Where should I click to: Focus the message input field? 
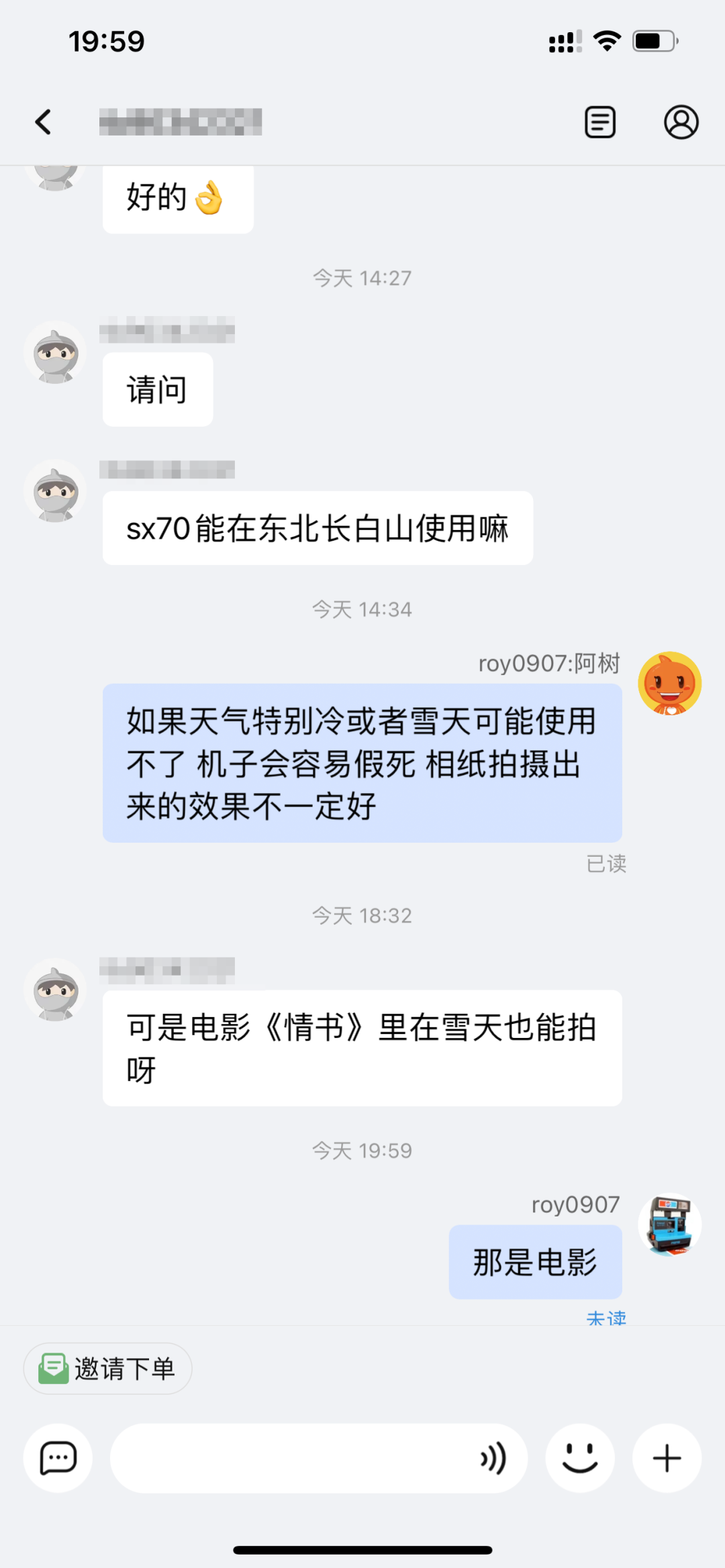pos(289,1458)
